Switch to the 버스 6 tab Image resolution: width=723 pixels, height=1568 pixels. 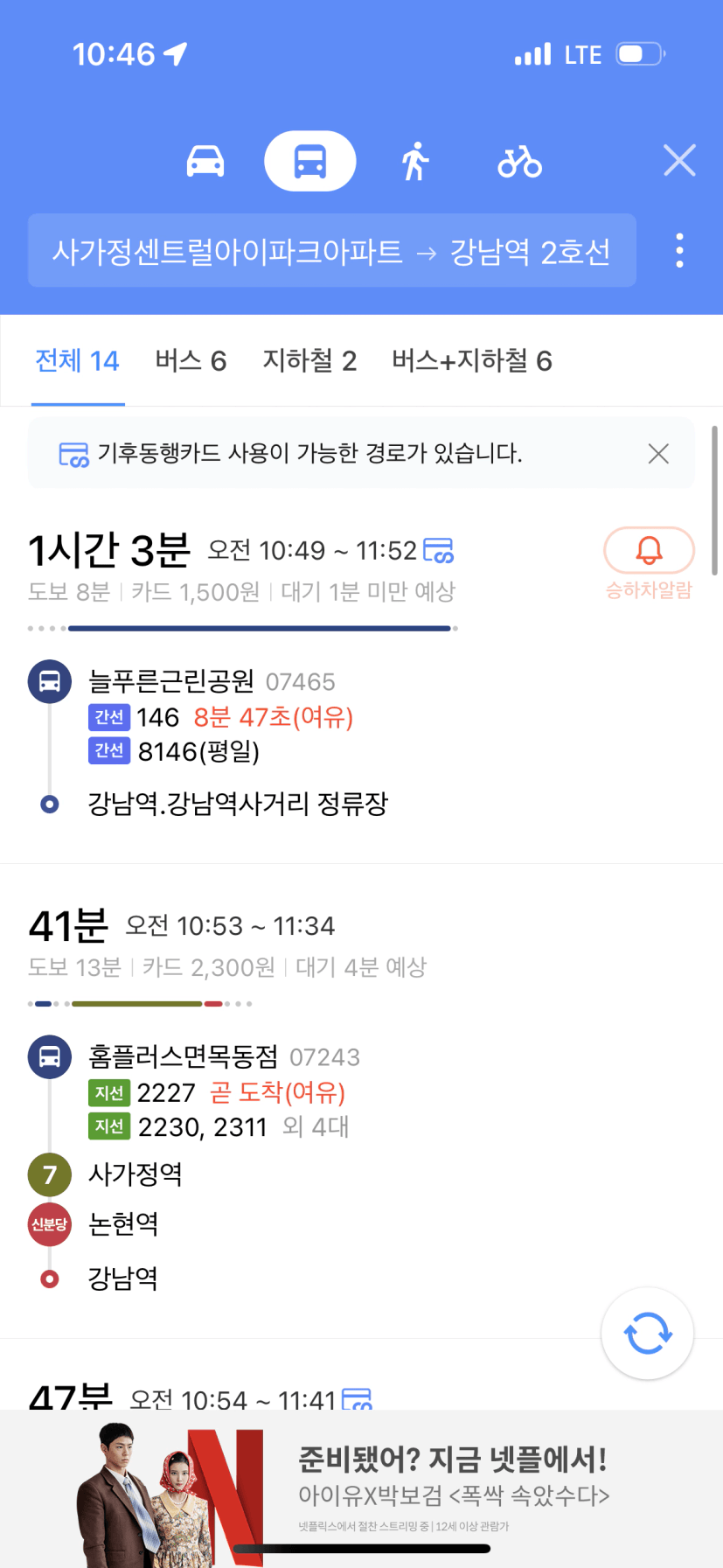point(191,361)
